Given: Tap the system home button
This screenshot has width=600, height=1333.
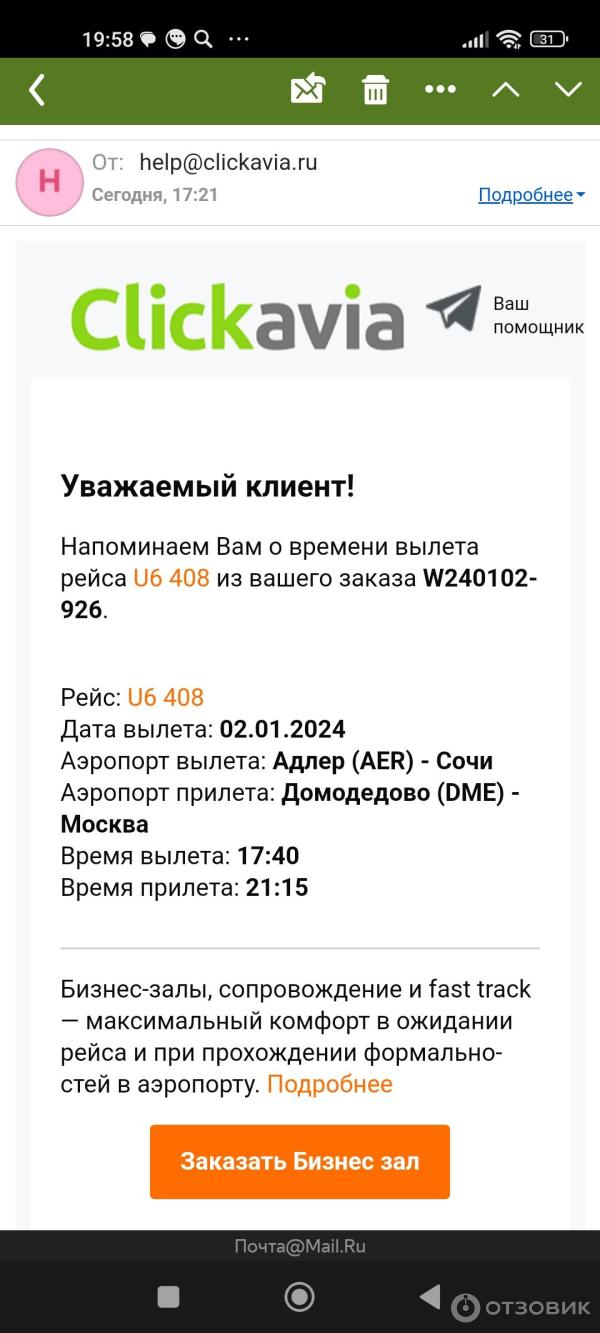Looking at the screenshot, I should 299,1297.
